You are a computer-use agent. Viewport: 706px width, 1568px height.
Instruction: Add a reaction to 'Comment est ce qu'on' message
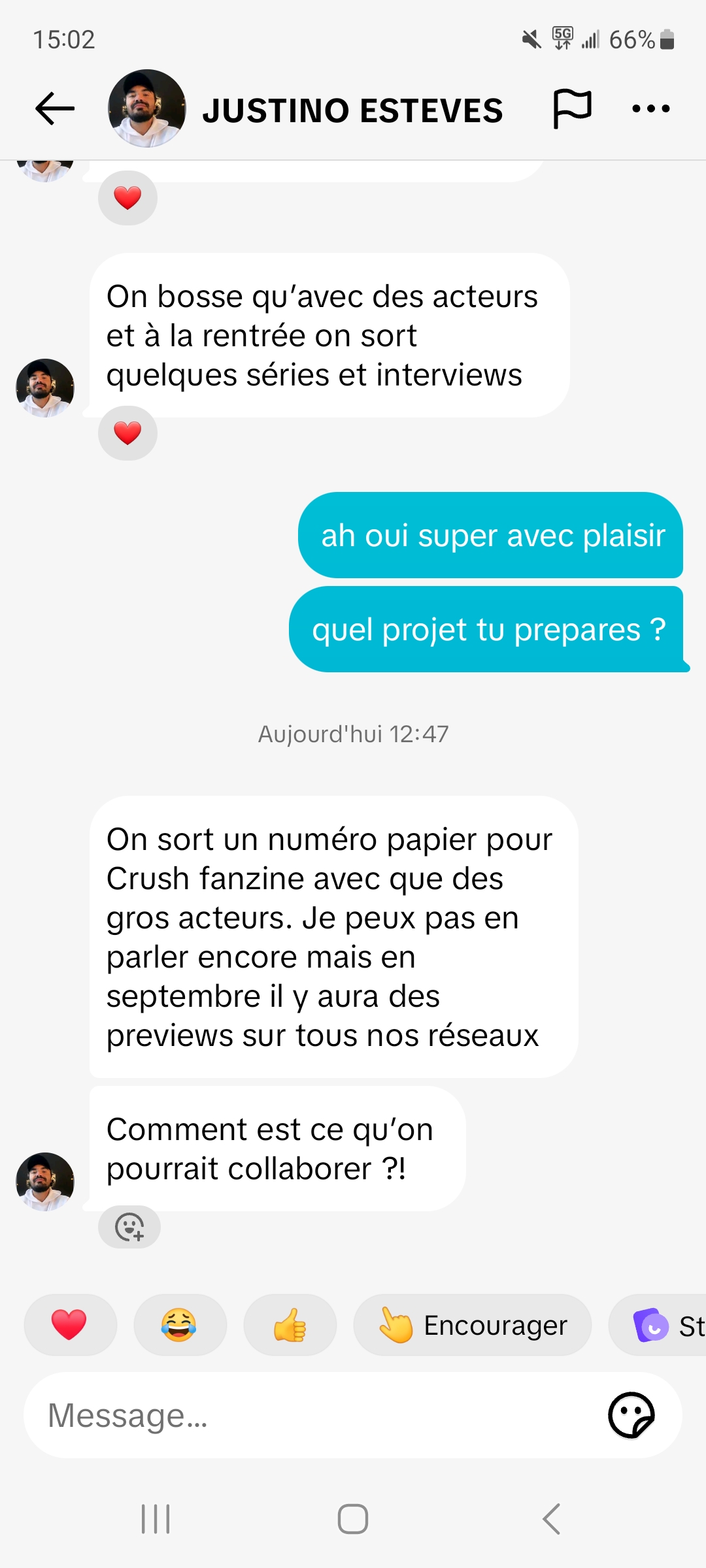pos(129,1226)
